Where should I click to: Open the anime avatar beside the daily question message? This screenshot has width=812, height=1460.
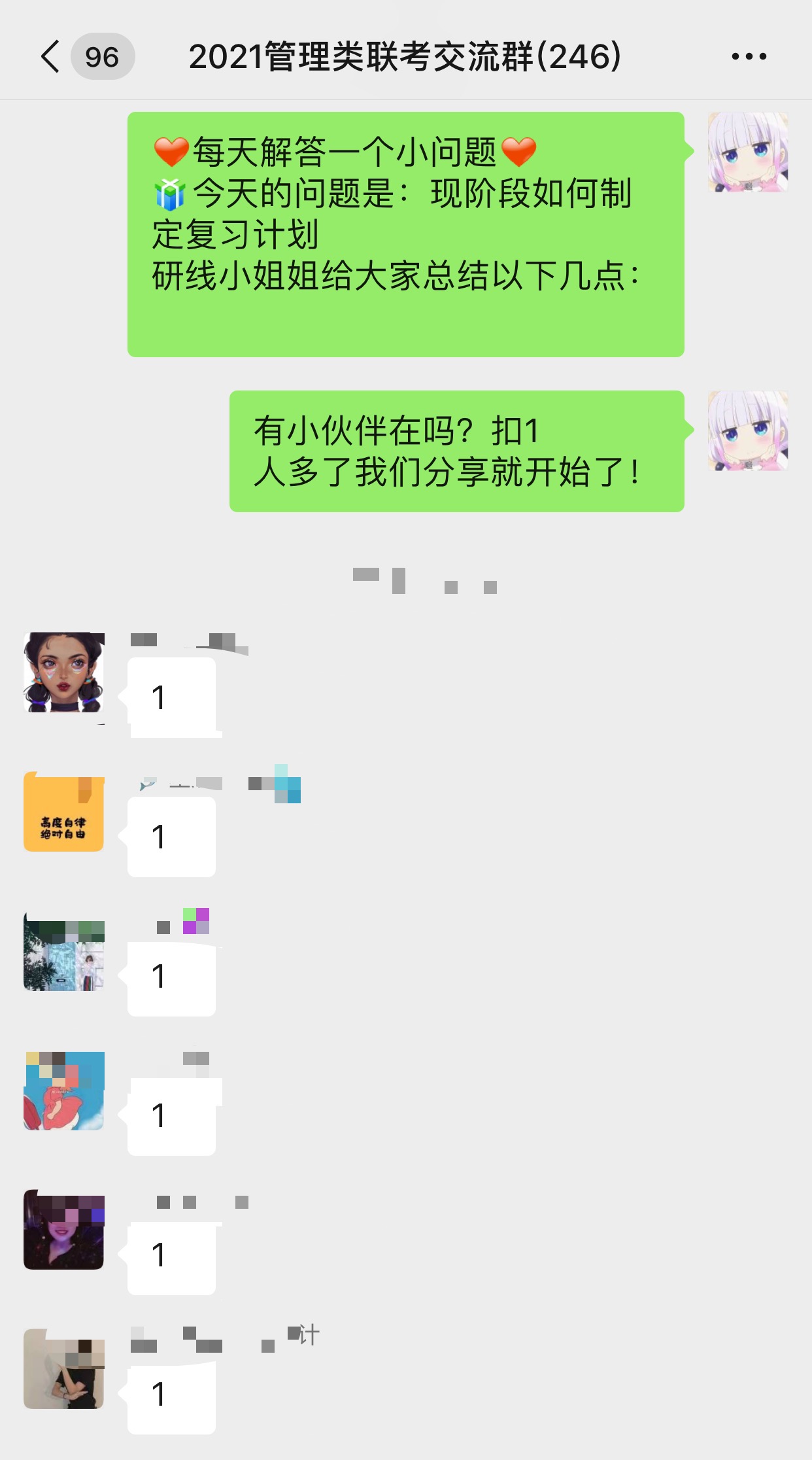pyautogui.click(x=747, y=152)
